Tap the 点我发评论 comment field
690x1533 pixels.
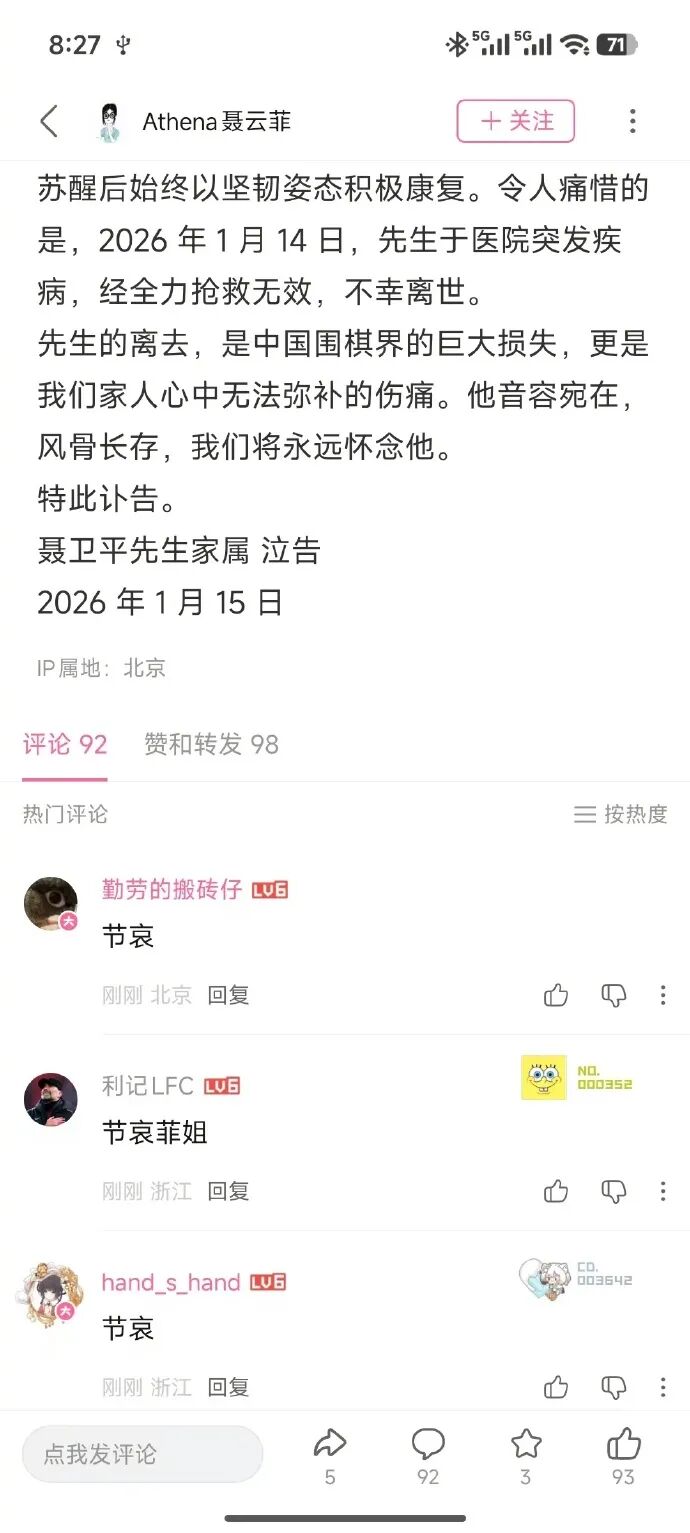142,1454
